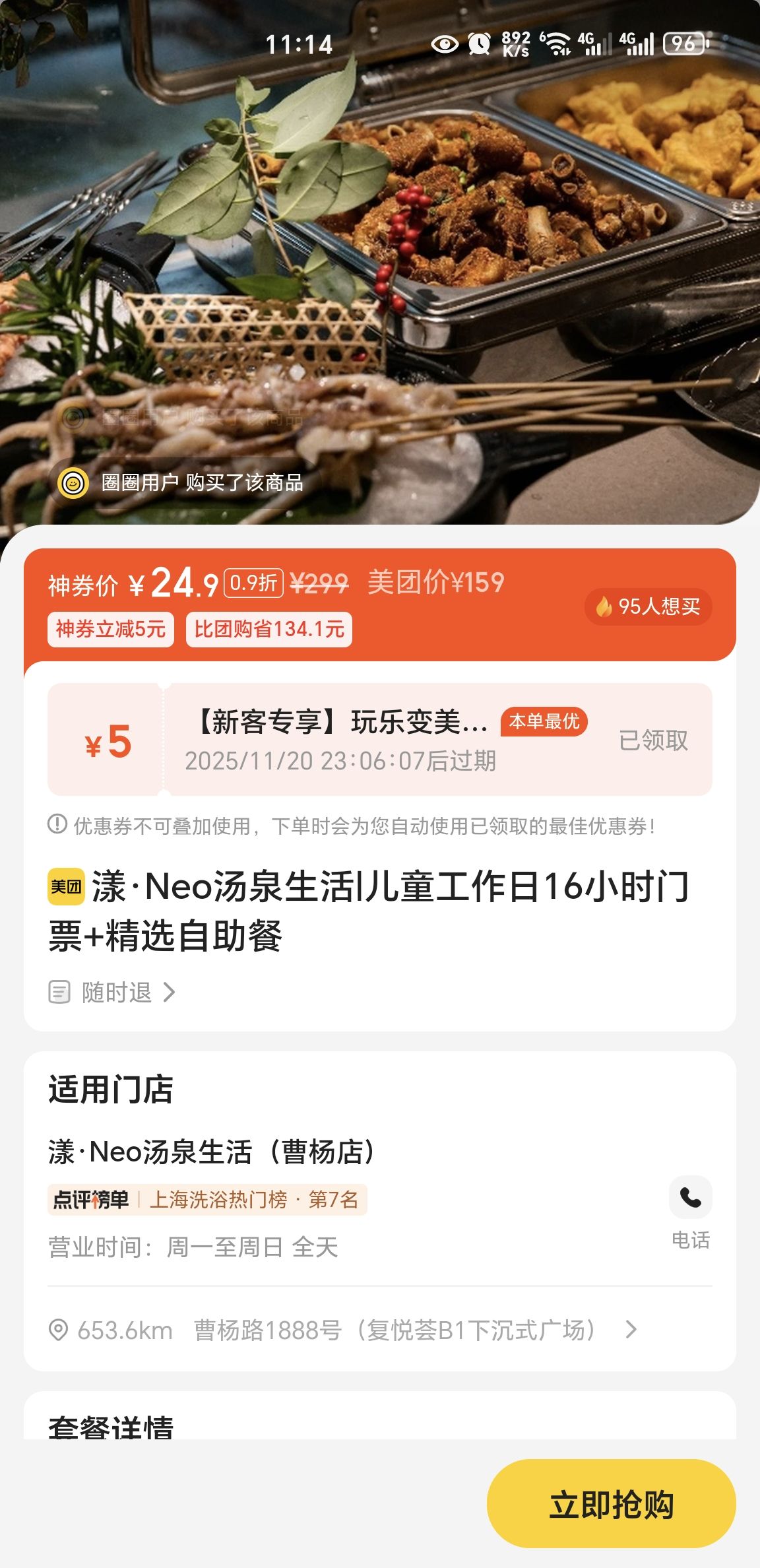View the product photo in full
This screenshot has height=1568, width=760.
tap(380, 264)
